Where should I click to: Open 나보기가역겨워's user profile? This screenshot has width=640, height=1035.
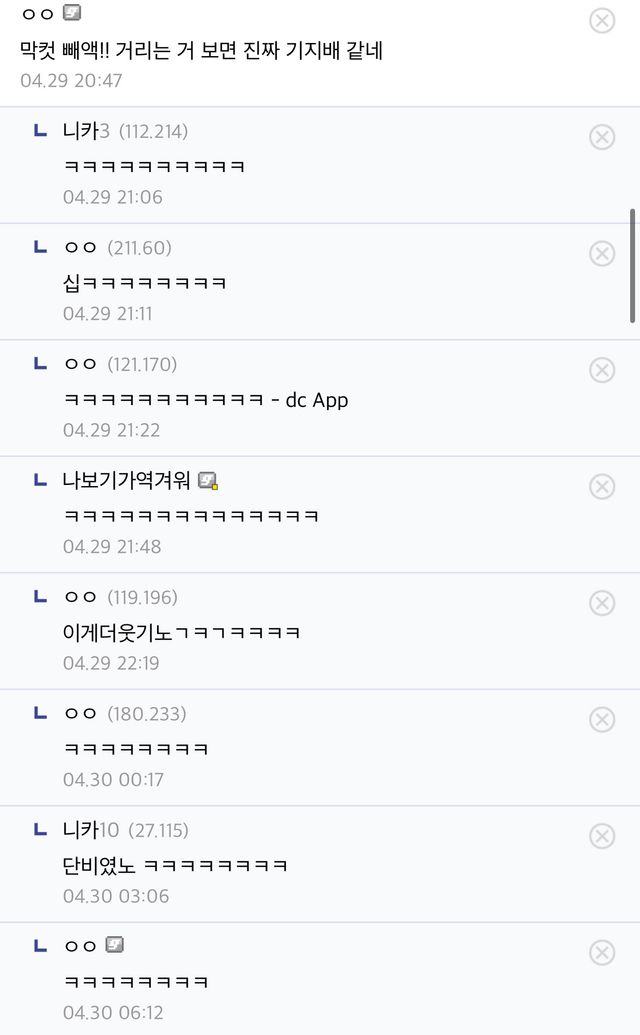(126, 481)
